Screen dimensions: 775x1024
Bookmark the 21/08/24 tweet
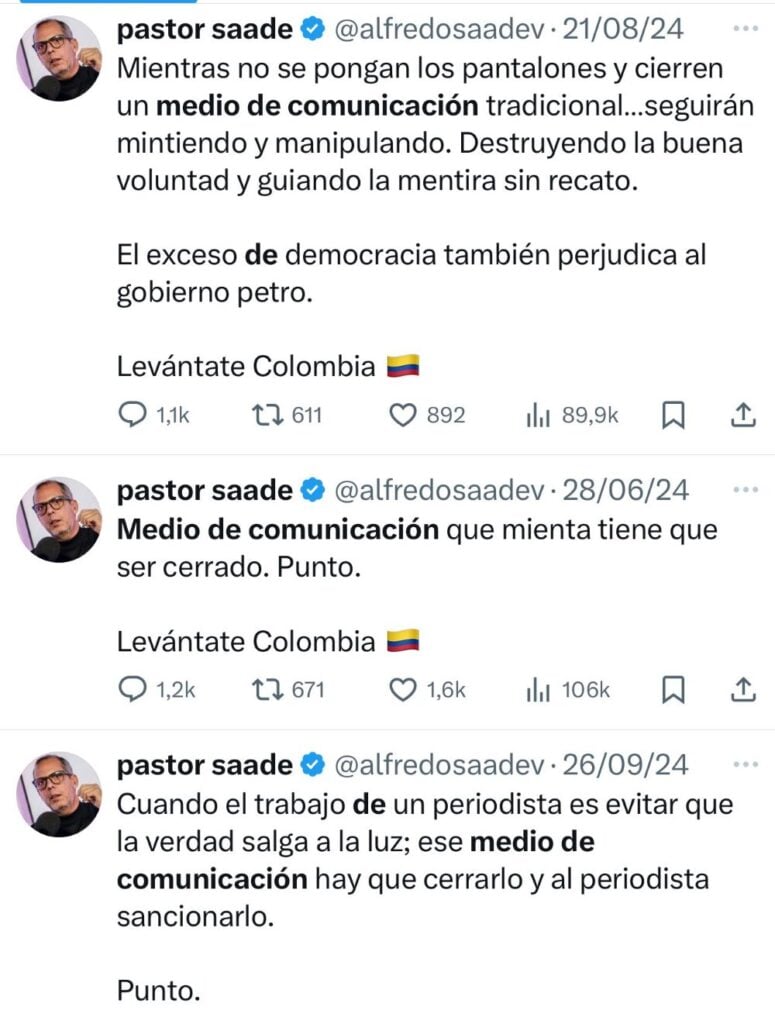(673, 415)
